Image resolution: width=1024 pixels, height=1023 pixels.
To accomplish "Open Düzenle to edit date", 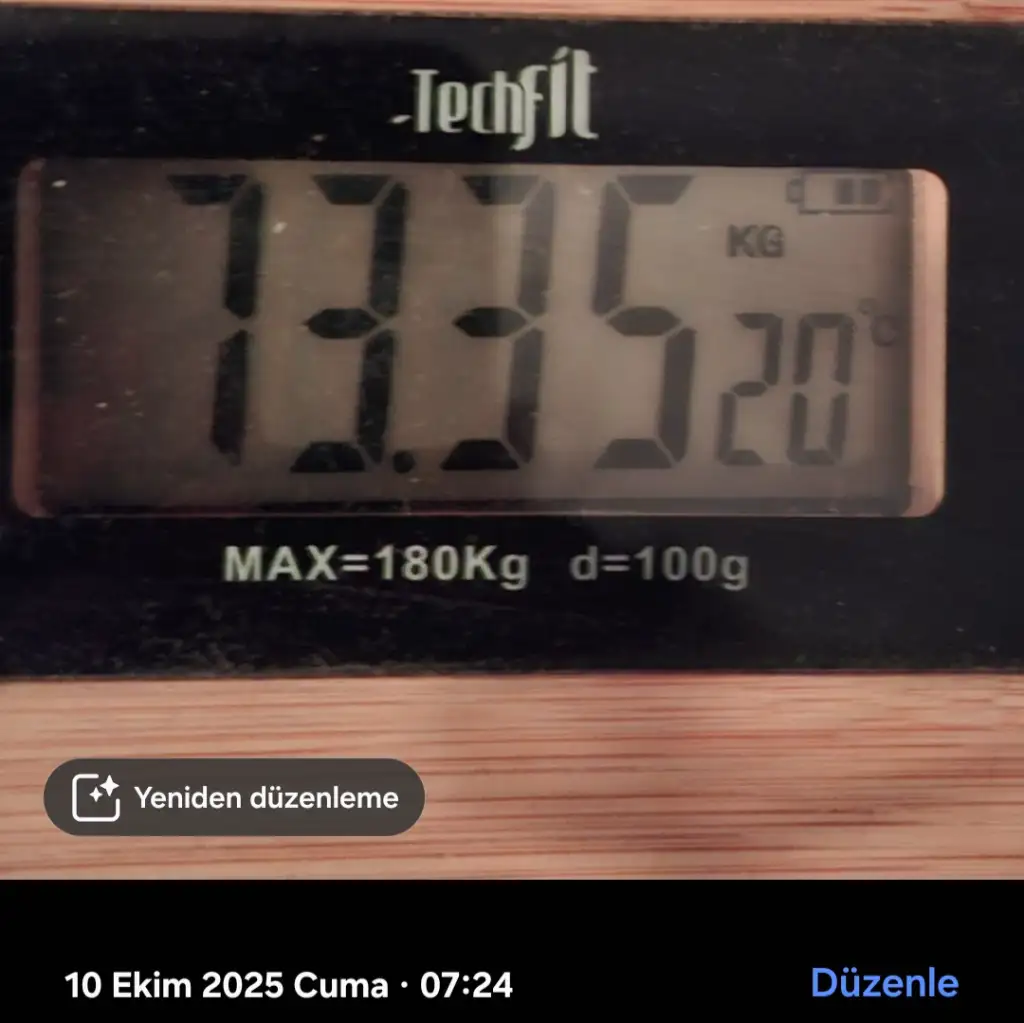I will (x=884, y=983).
